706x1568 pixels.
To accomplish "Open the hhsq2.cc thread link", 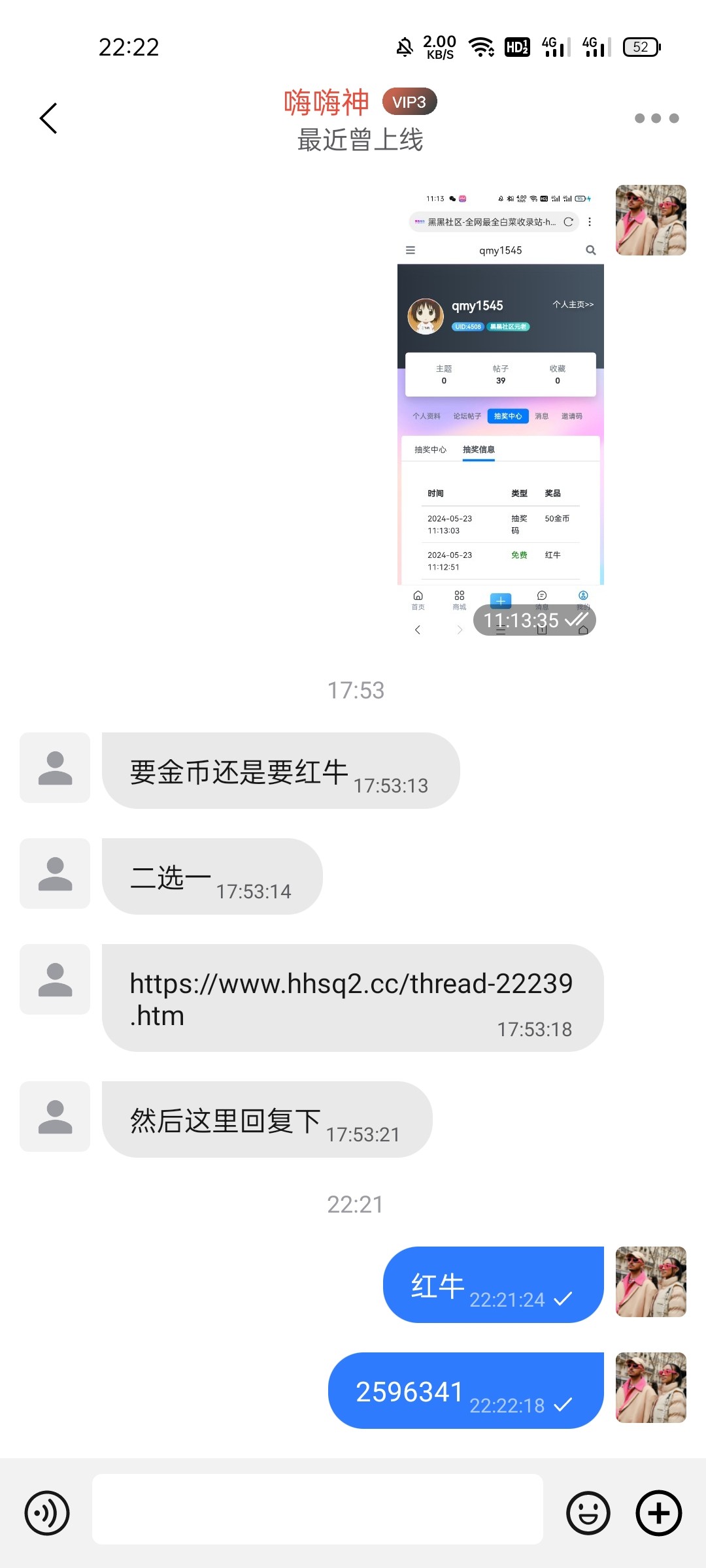I will point(351,984).
